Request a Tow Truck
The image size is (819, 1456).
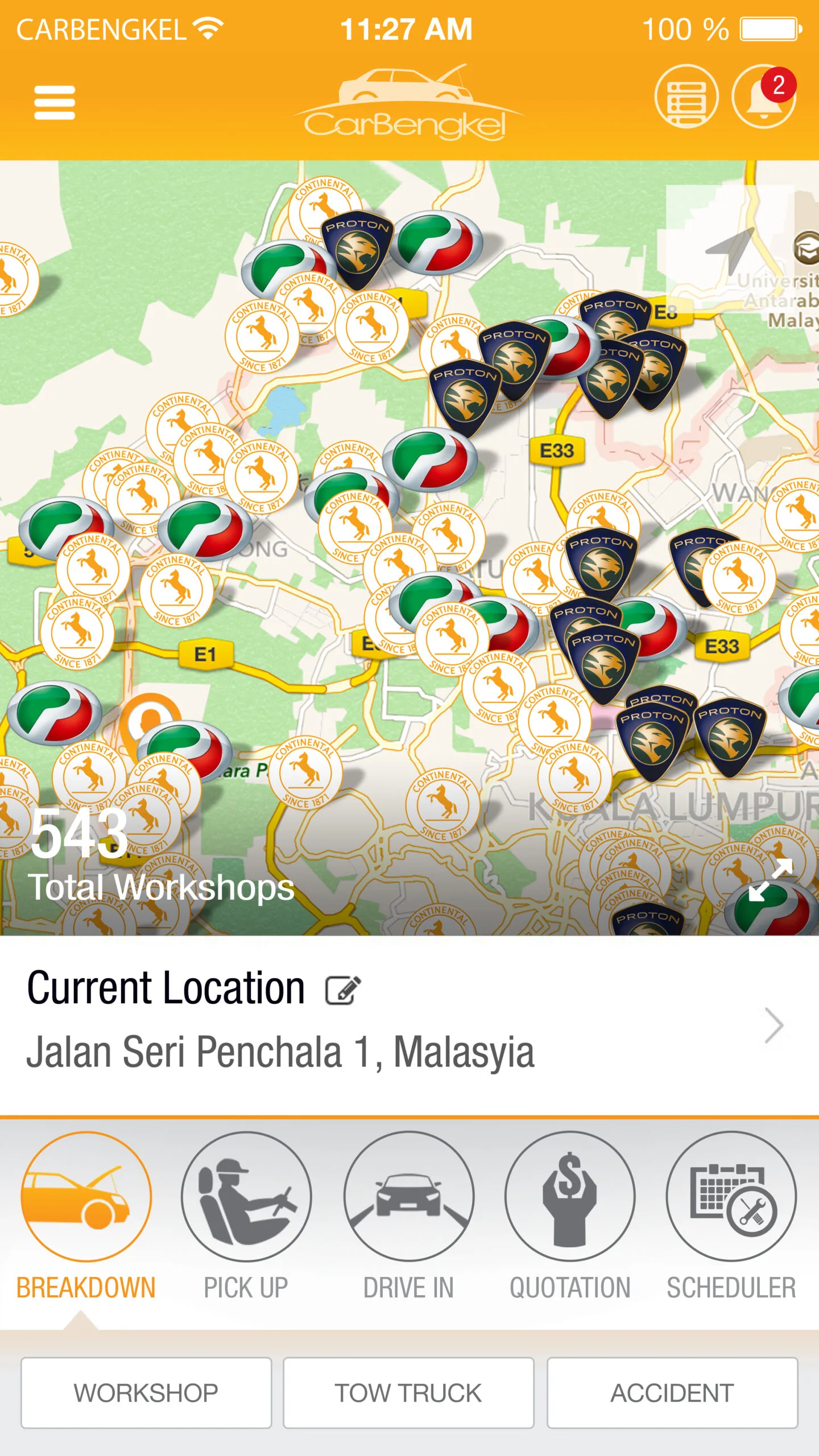point(408,1393)
